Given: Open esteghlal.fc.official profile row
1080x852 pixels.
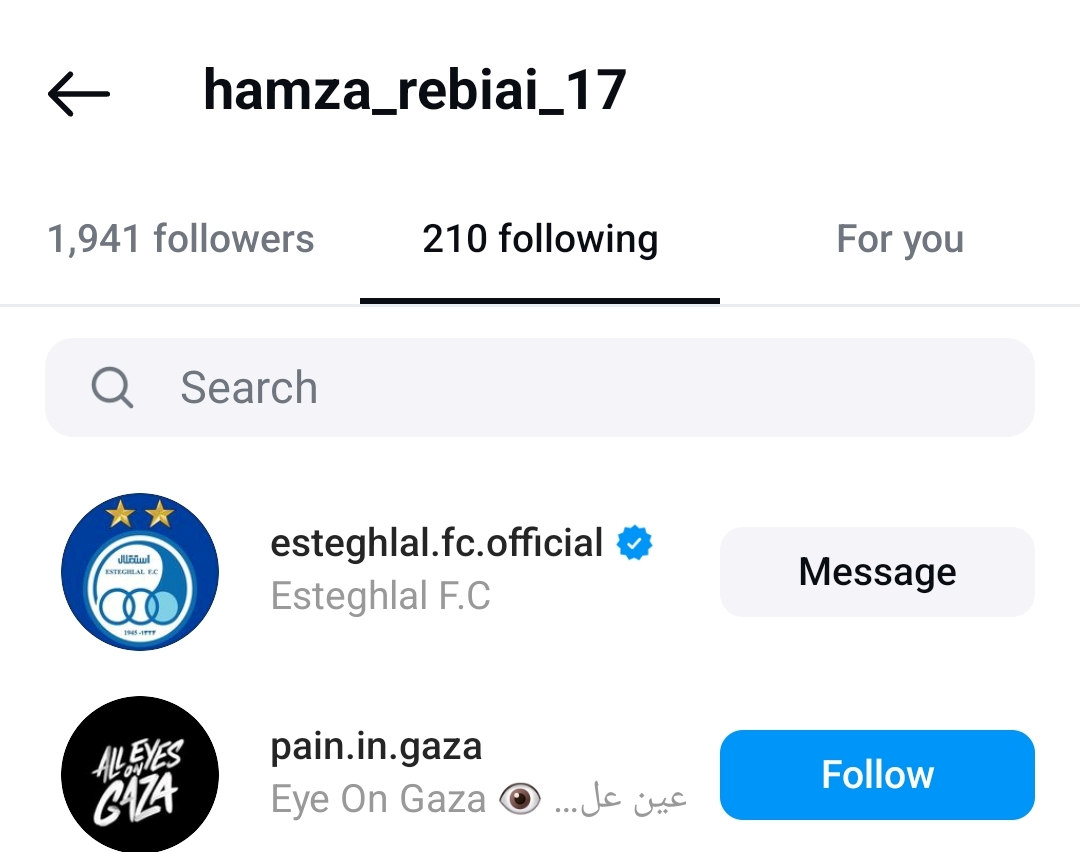Looking at the screenshot, I should (x=437, y=569).
